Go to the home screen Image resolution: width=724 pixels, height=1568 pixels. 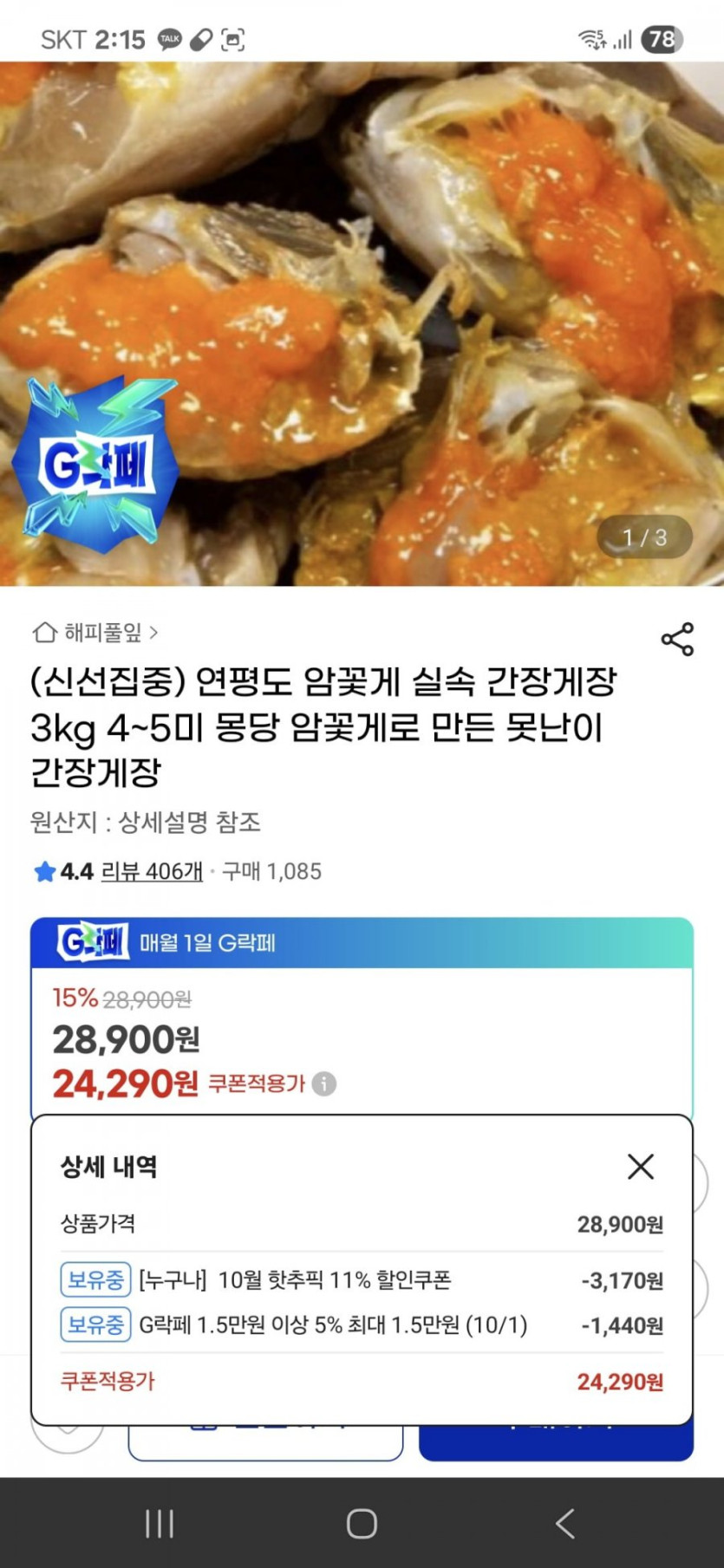click(x=362, y=1523)
